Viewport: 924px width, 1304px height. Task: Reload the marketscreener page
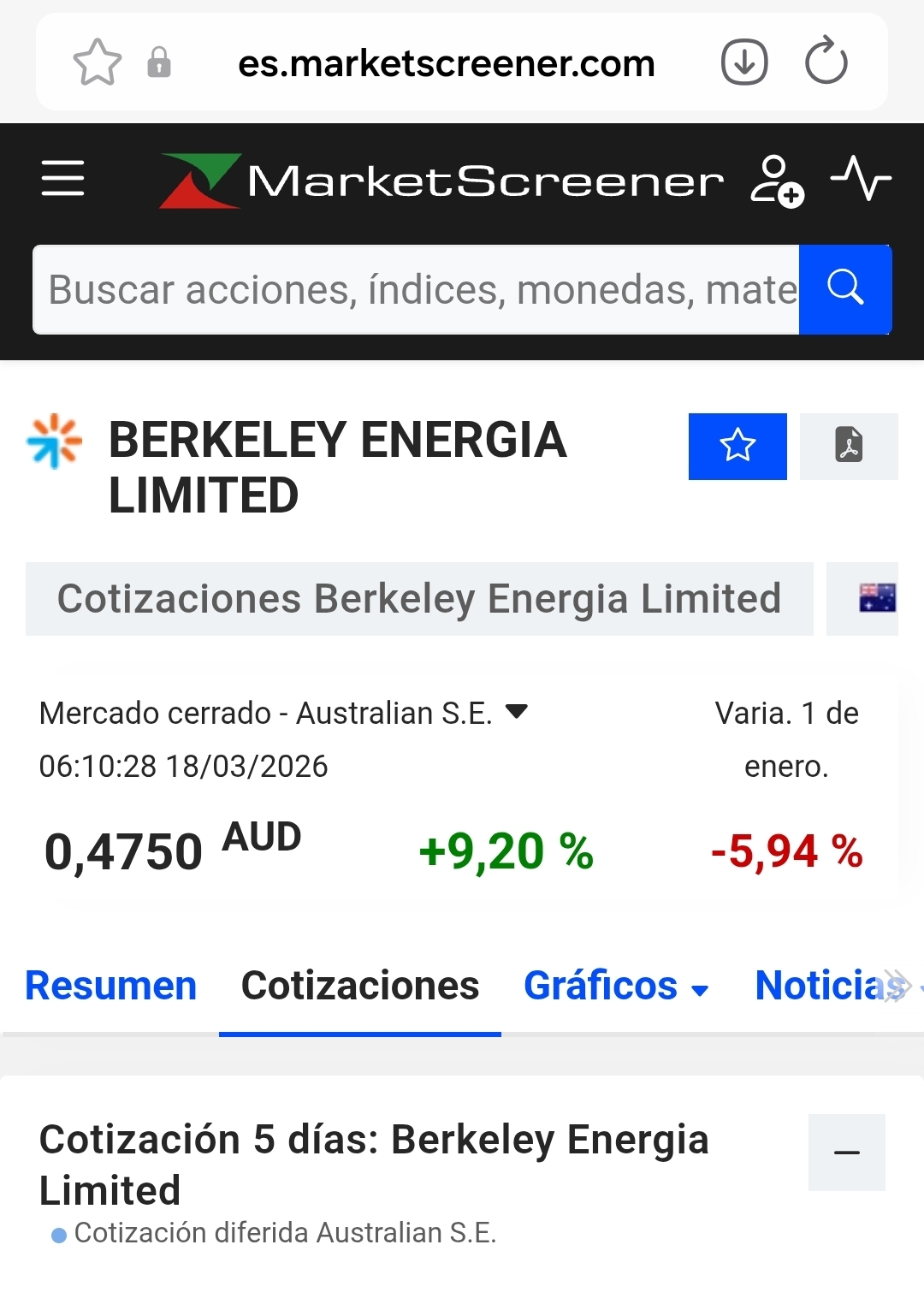point(826,62)
